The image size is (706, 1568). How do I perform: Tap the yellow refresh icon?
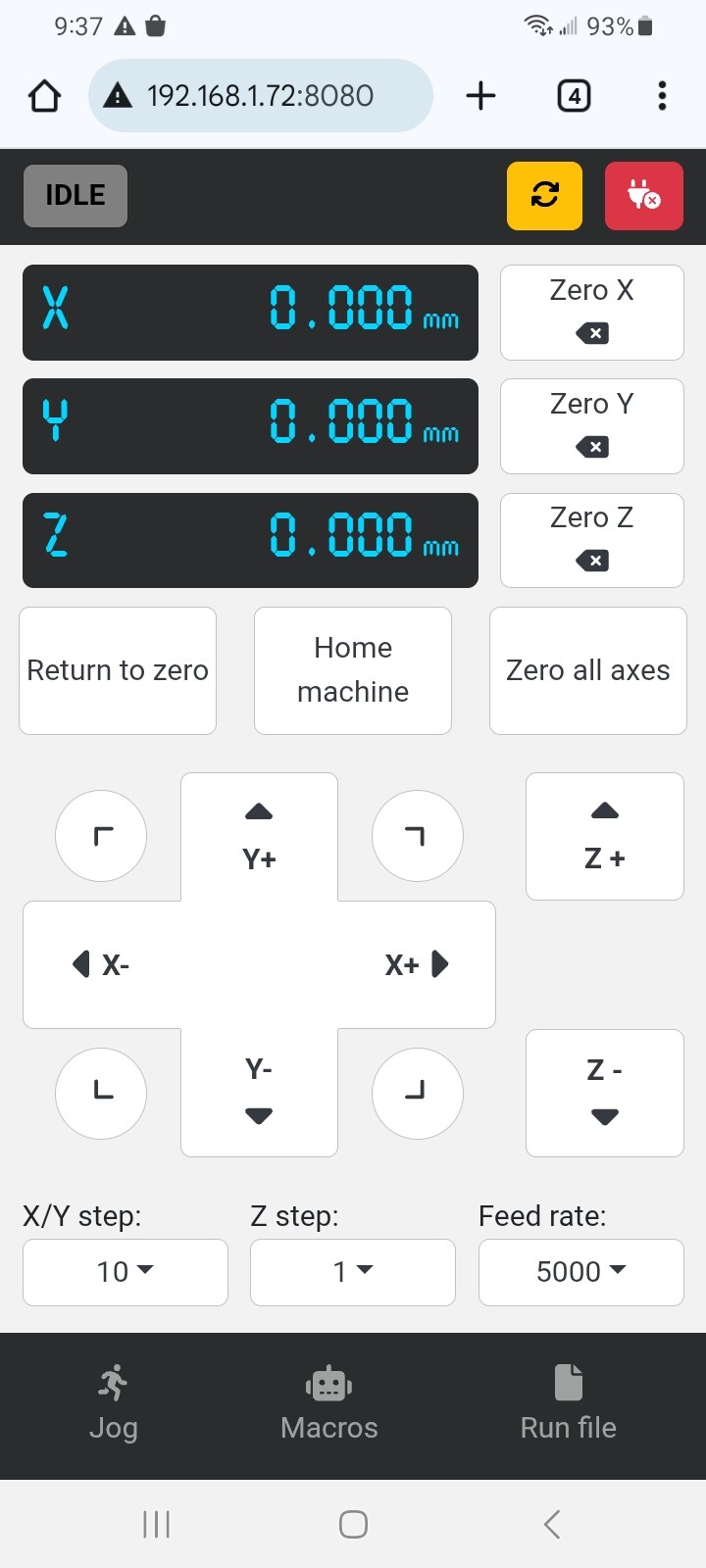coord(544,196)
